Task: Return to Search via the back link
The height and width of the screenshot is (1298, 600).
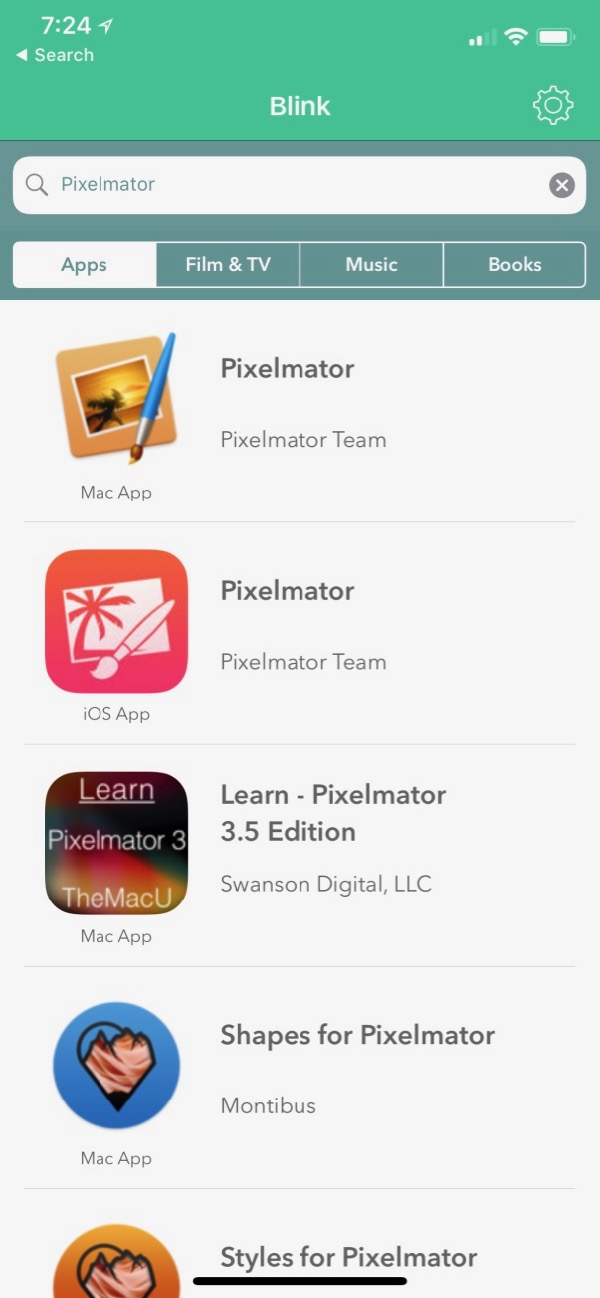Action: pyautogui.click(x=56, y=55)
